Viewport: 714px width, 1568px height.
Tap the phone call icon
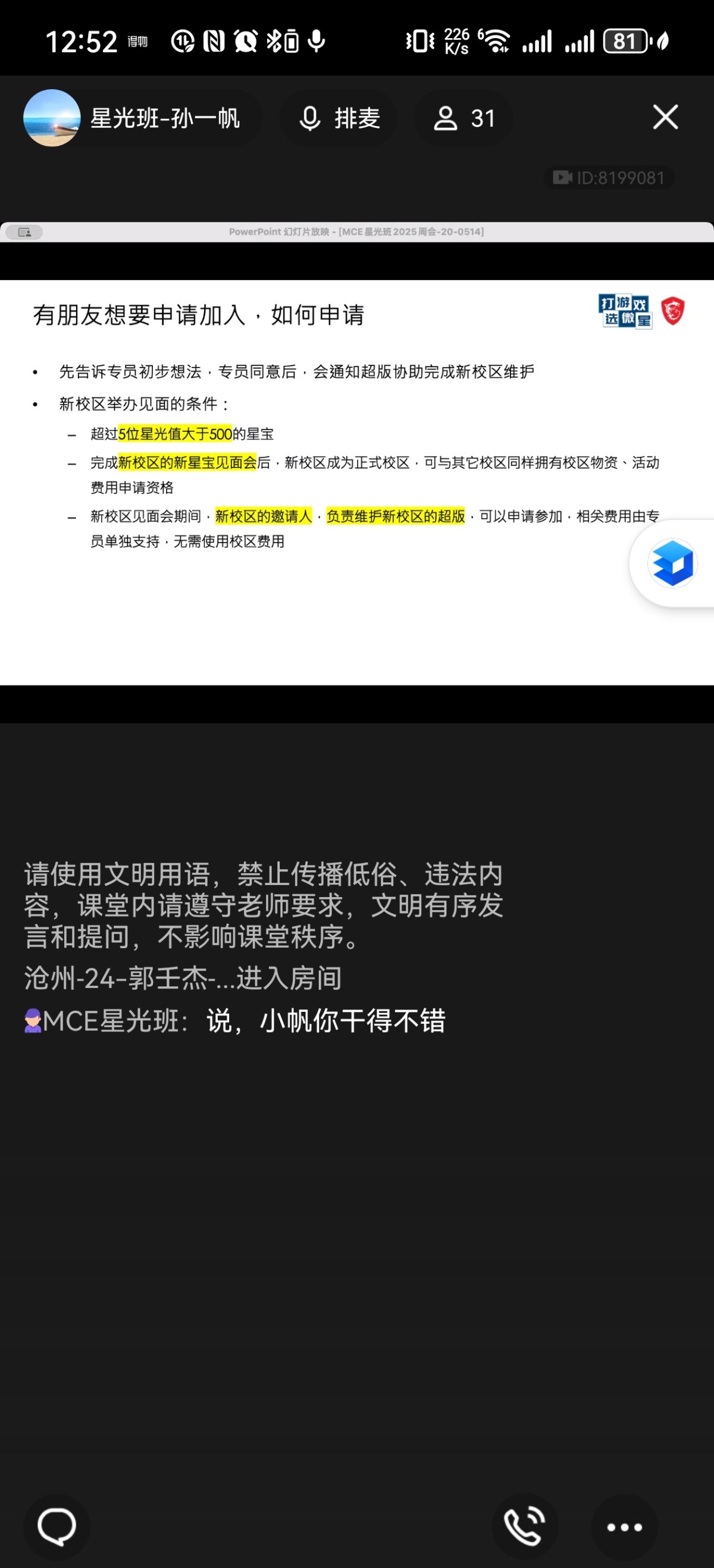[525, 1526]
